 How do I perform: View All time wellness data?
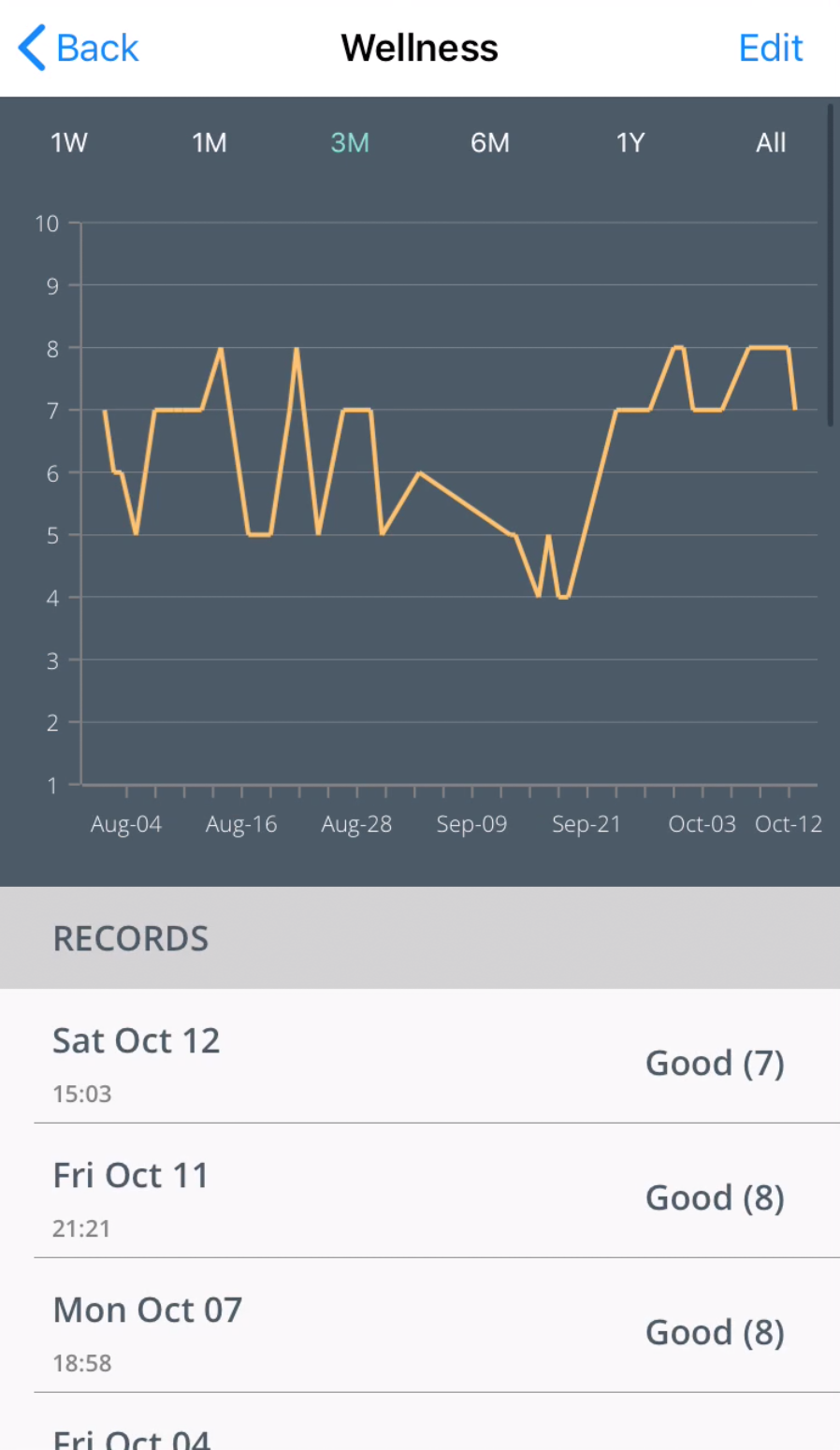tap(771, 142)
